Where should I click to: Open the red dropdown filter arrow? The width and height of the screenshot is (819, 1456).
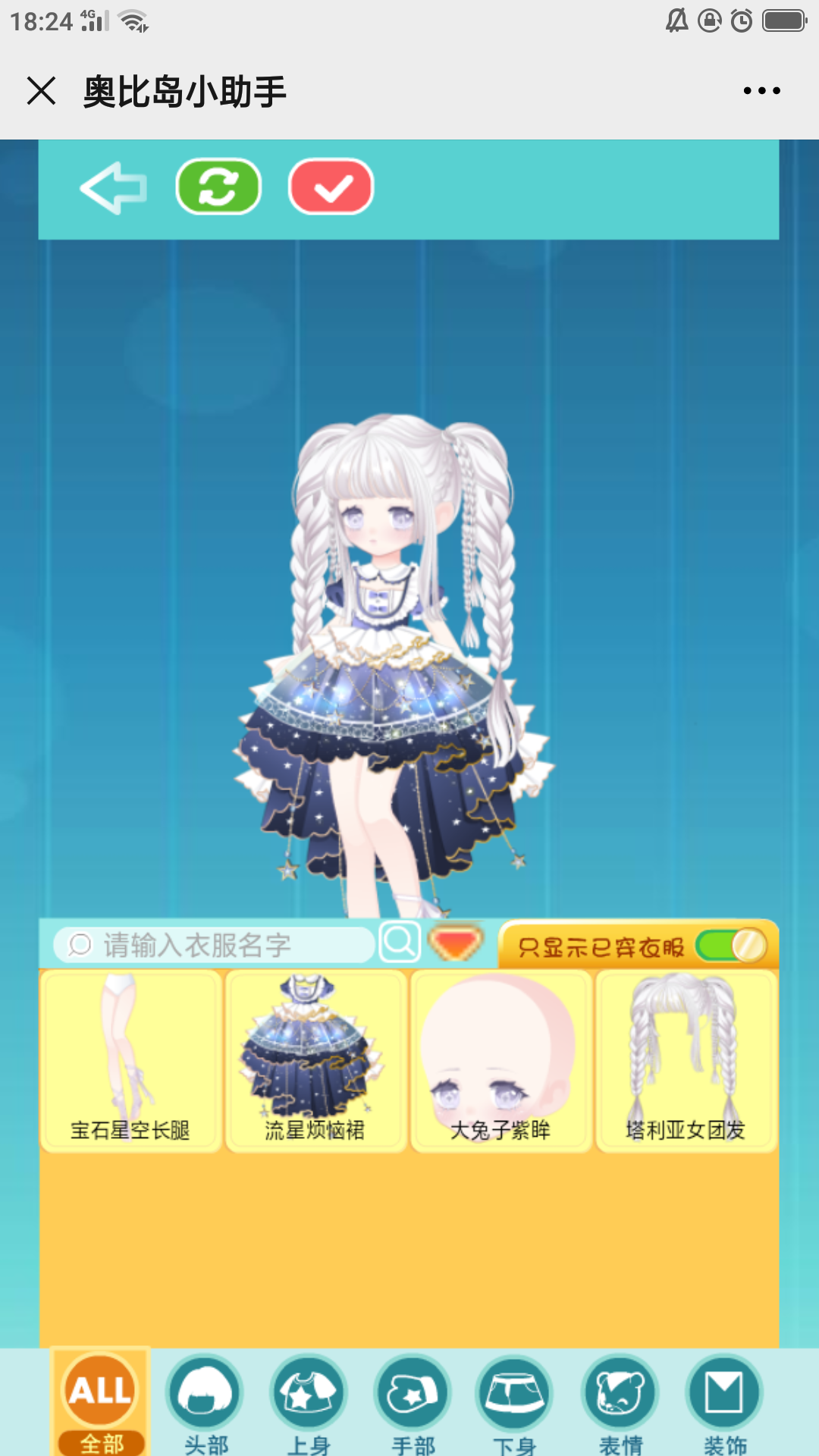pos(455,943)
